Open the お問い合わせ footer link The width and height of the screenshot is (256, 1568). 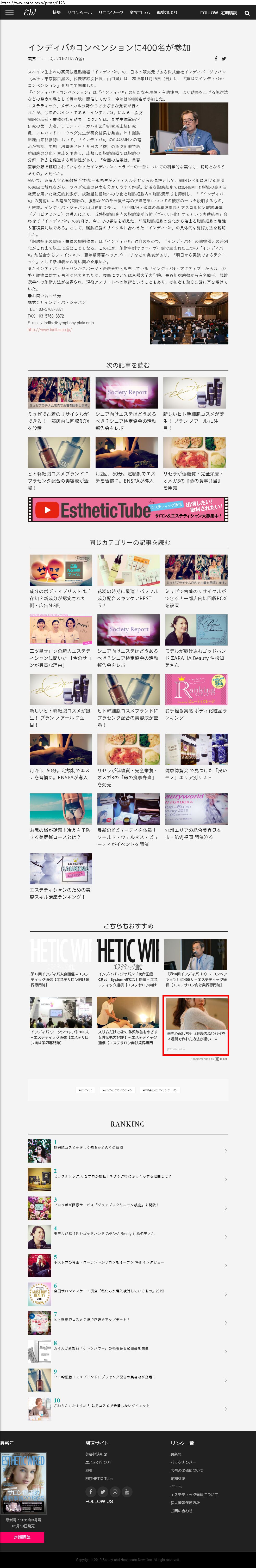point(181,1510)
